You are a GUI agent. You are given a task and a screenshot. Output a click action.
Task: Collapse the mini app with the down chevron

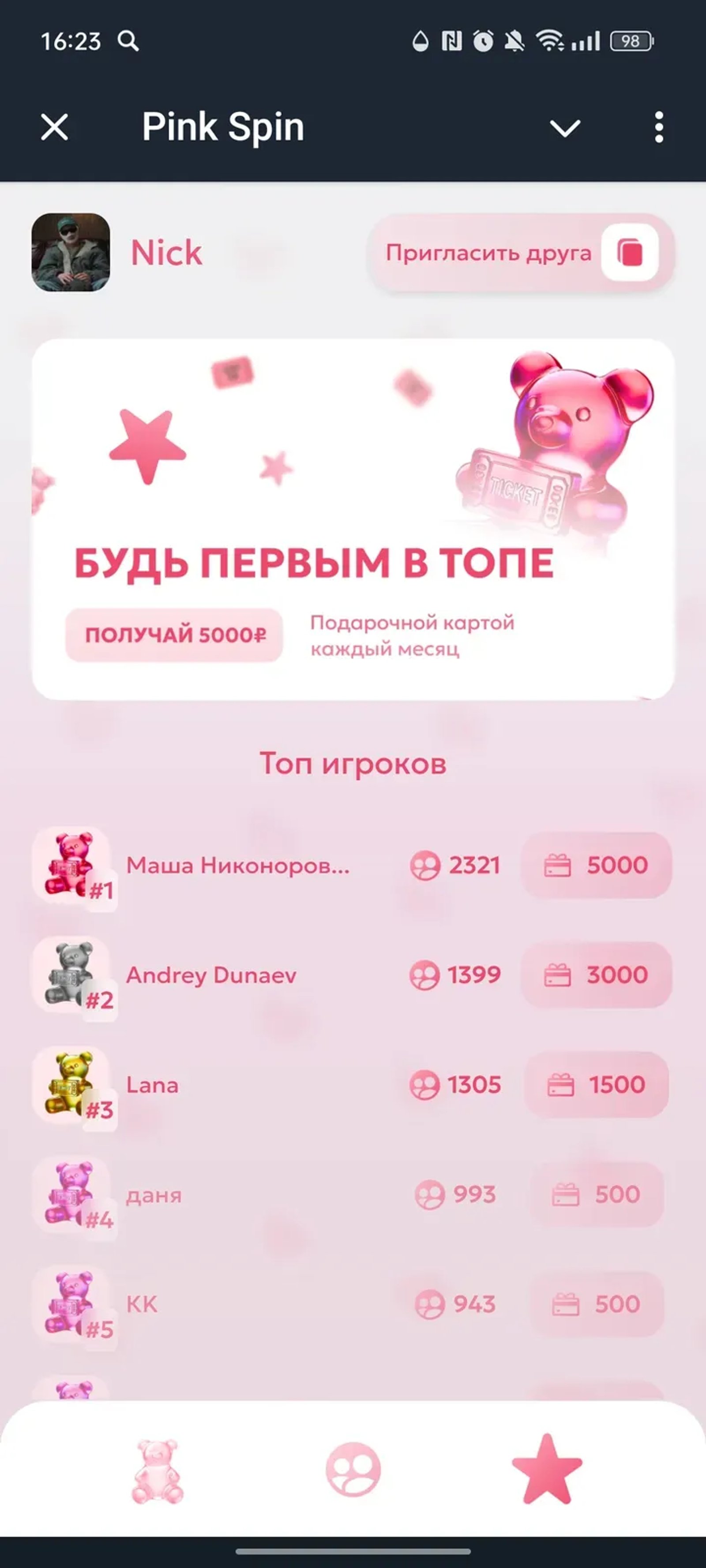click(x=565, y=128)
